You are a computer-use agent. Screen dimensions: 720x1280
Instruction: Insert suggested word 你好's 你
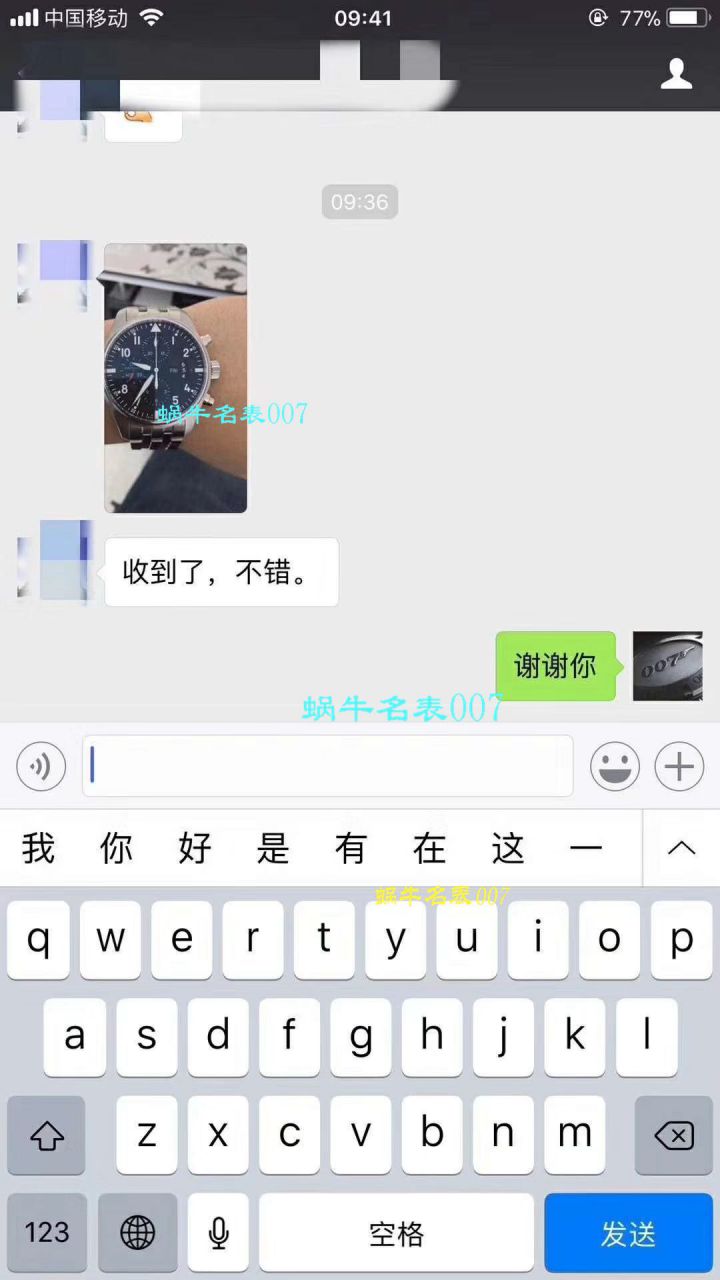tap(117, 848)
